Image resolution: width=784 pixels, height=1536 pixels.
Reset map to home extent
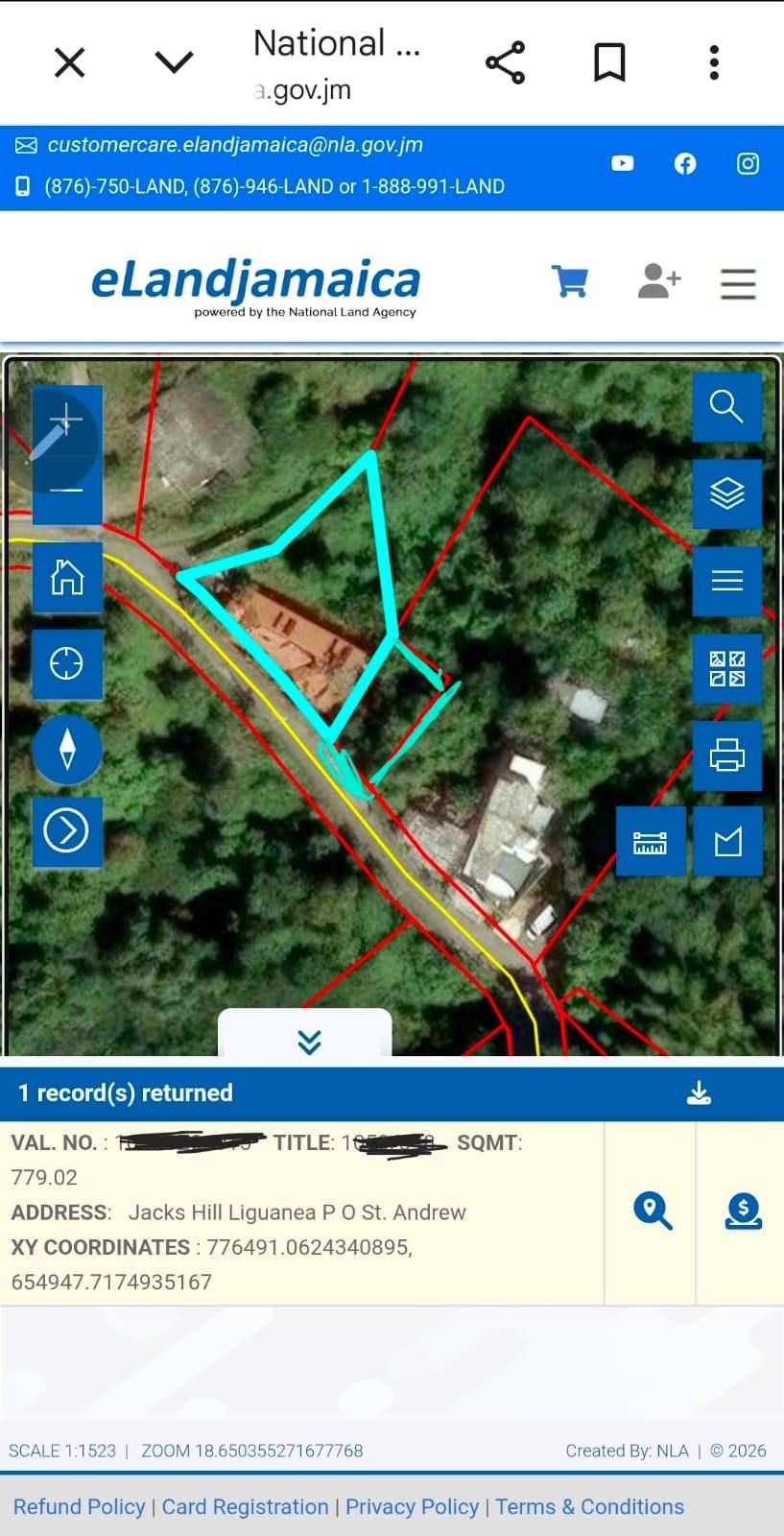click(x=66, y=577)
